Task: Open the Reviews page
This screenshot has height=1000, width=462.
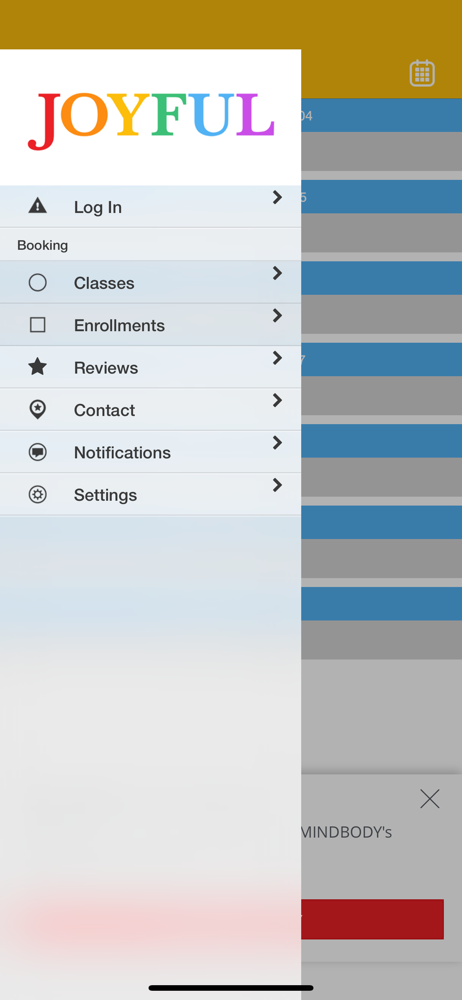Action: [151, 367]
